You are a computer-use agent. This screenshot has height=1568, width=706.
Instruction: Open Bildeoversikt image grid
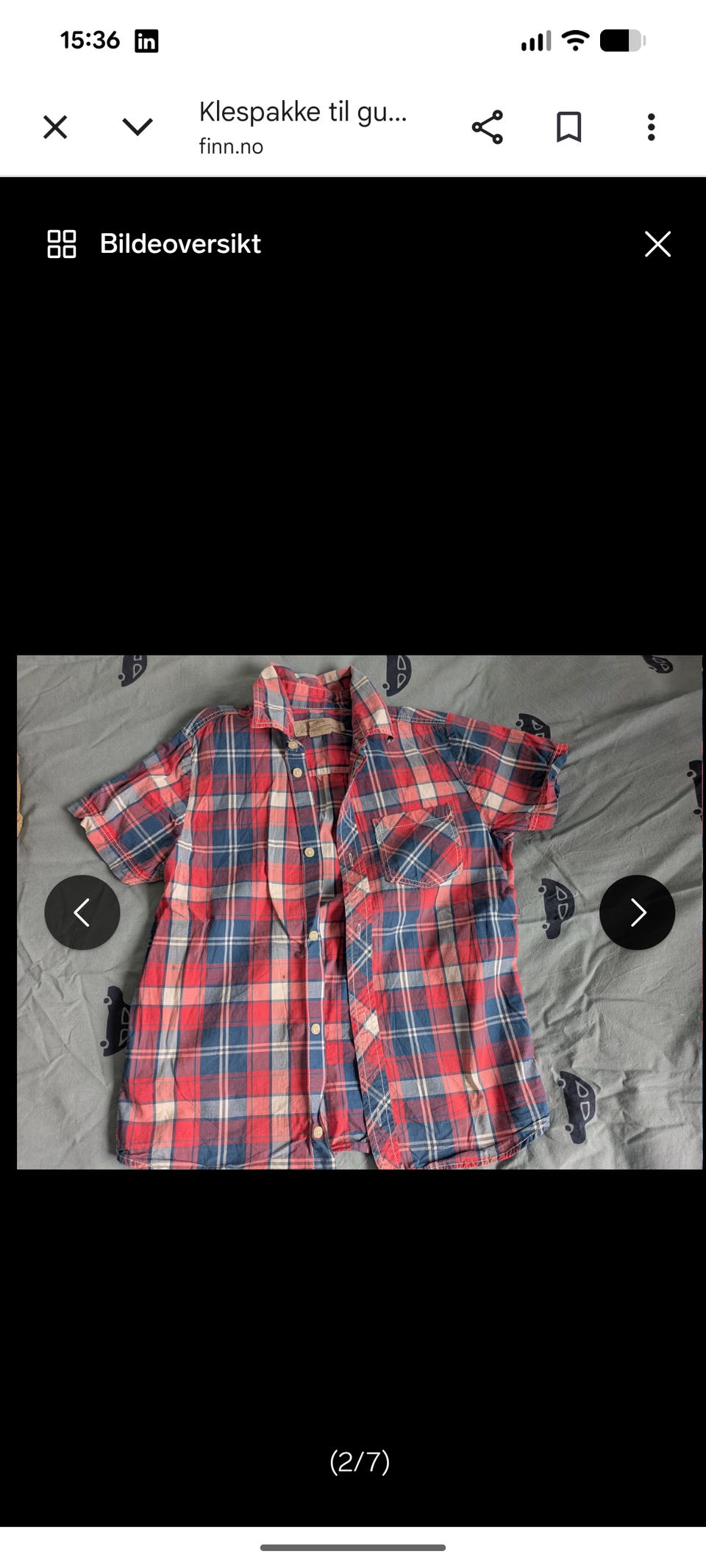click(x=154, y=244)
